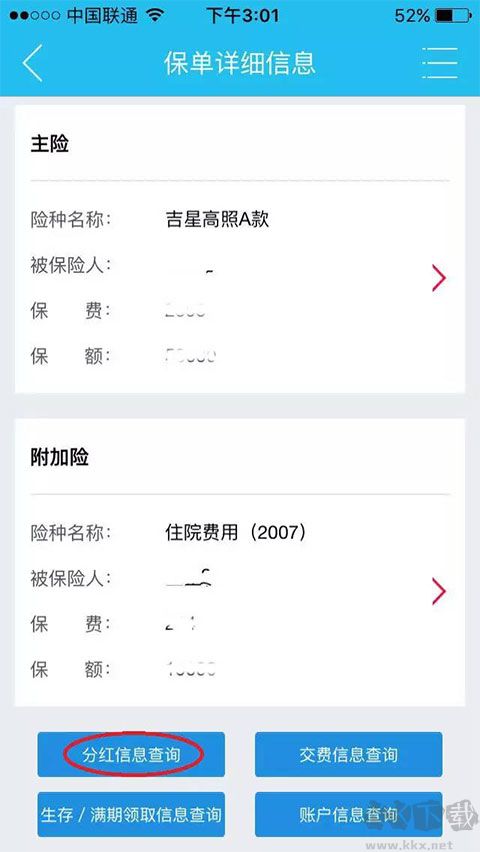Go back using the header arrow

tap(33, 64)
